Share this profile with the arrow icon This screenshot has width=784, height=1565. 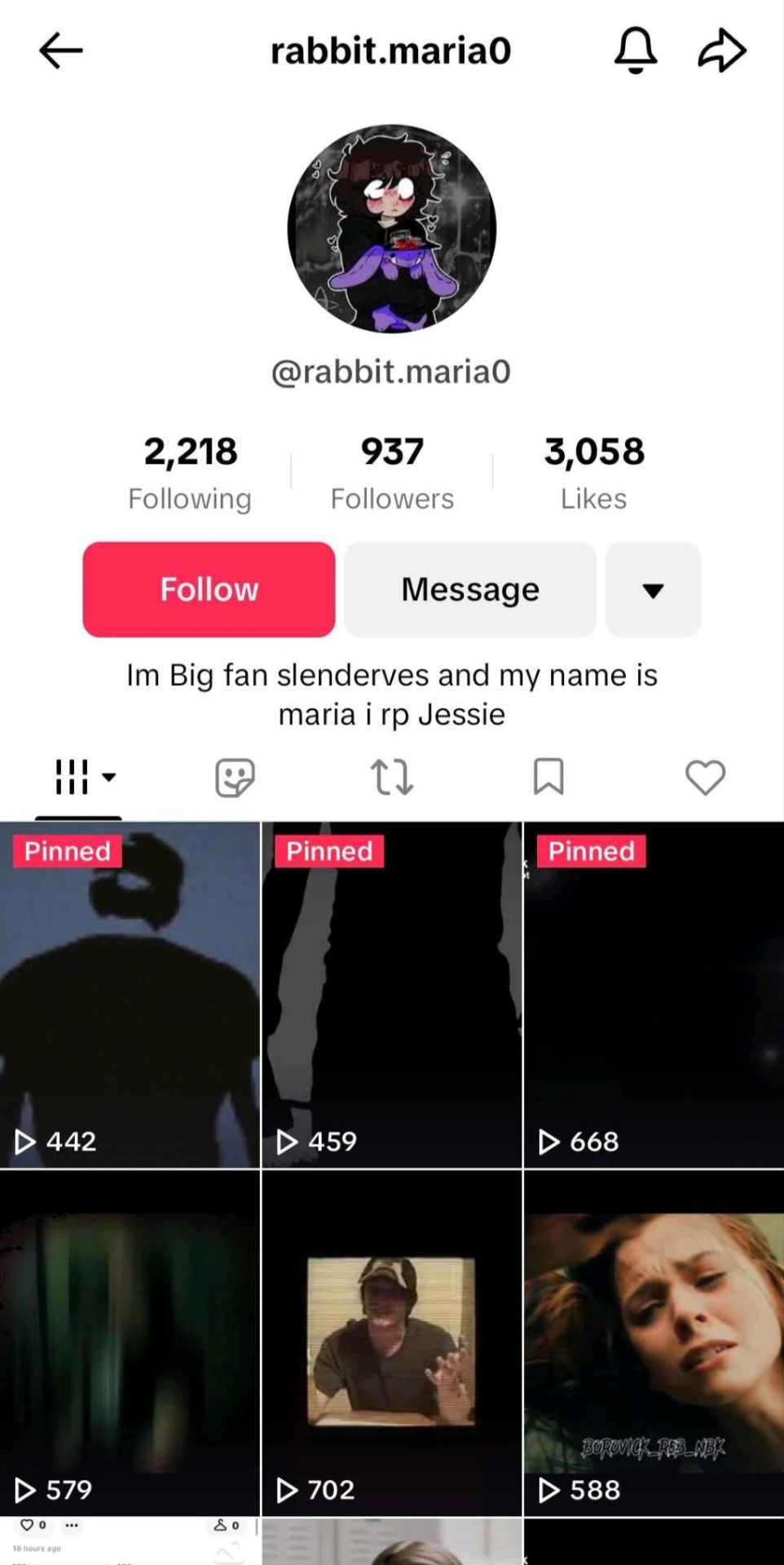(722, 51)
